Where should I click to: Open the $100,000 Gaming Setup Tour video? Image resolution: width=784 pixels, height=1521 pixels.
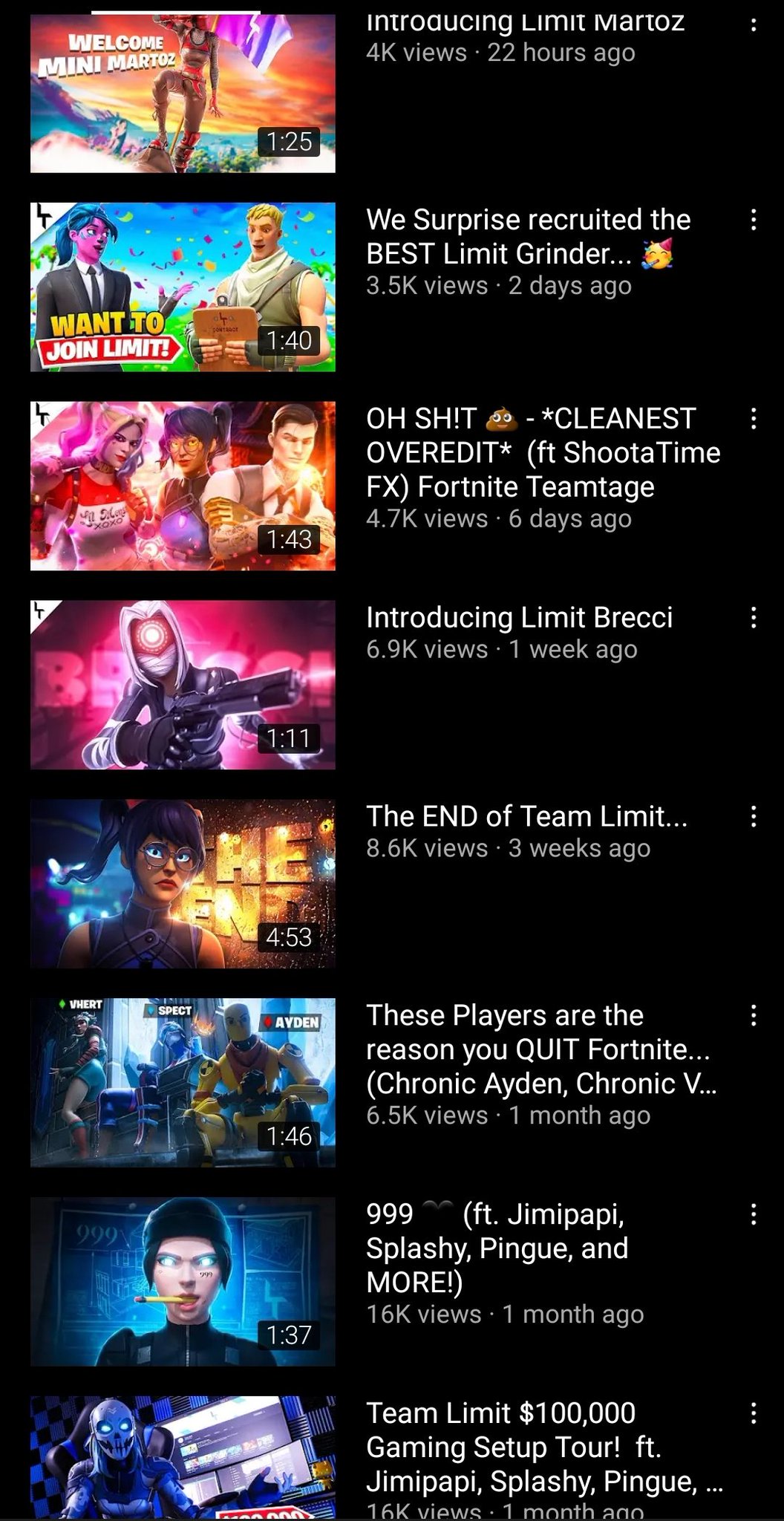point(183,1457)
